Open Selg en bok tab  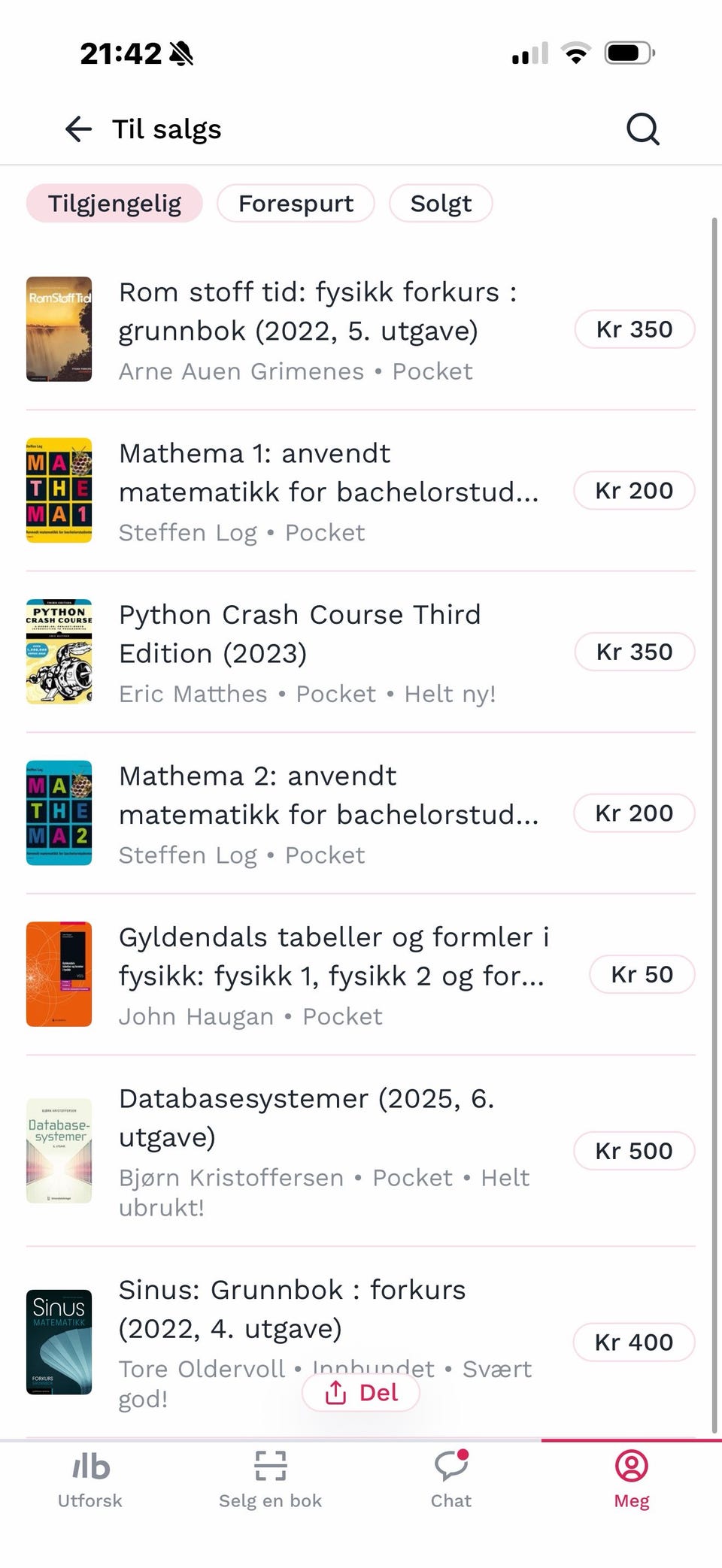271,1479
